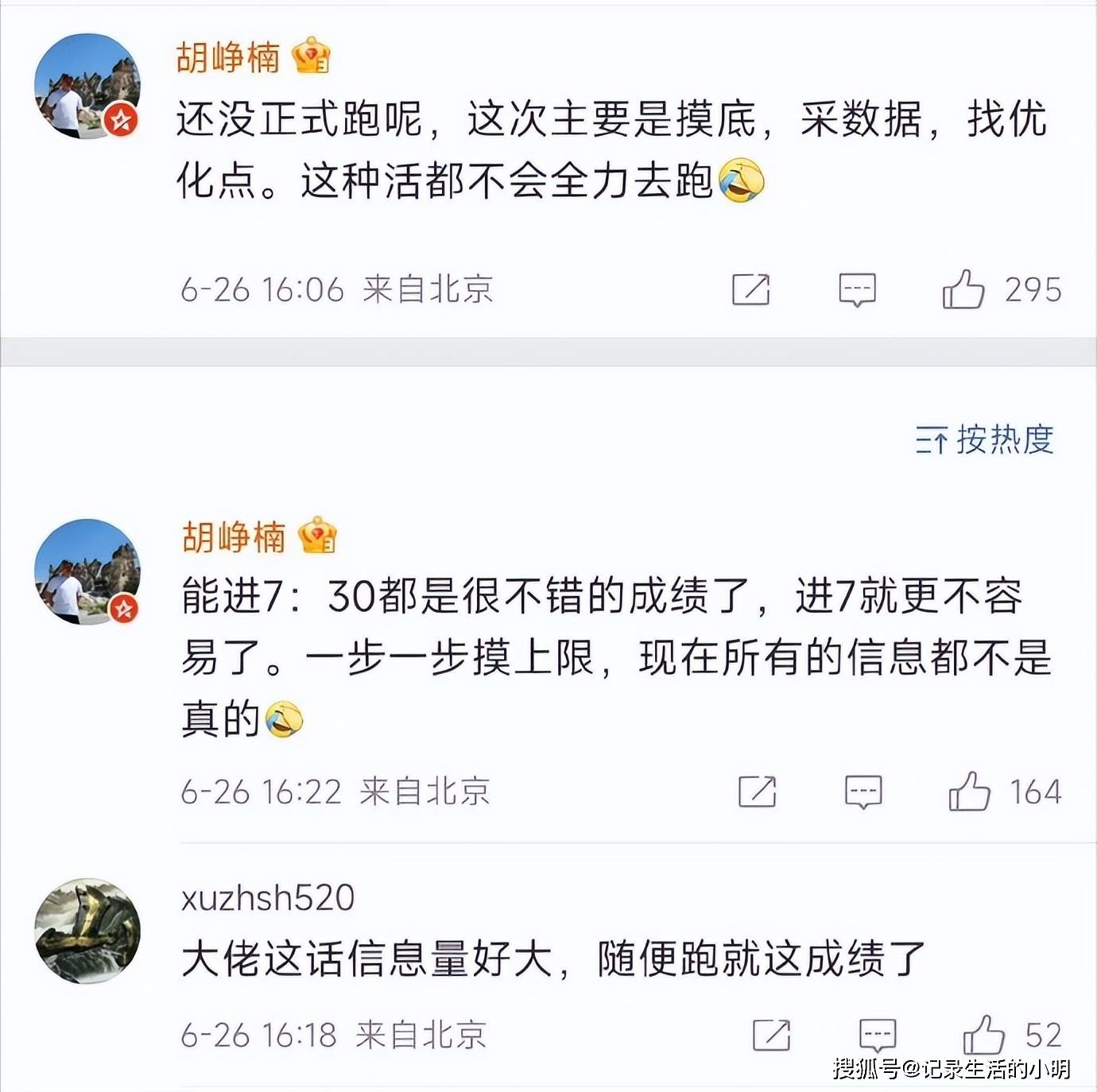Reply to the comment with 164 likes

pyautogui.click(x=863, y=792)
